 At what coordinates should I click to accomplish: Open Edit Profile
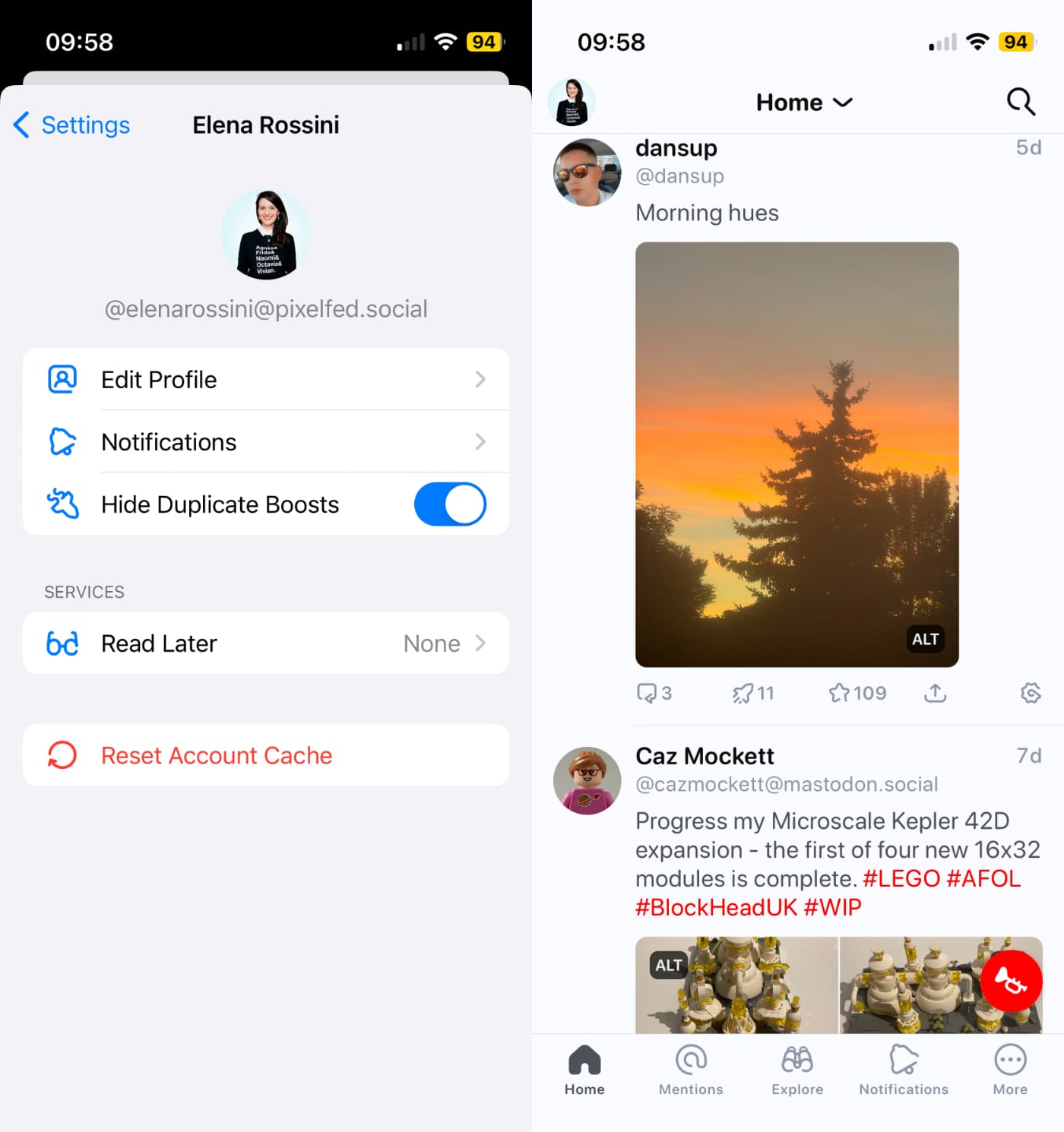pos(265,379)
